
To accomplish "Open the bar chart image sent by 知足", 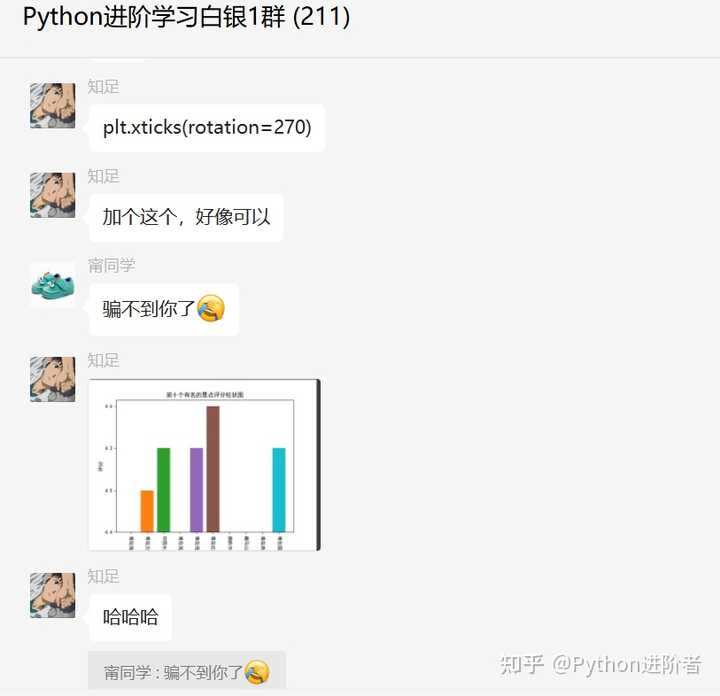I will (x=204, y=464).
